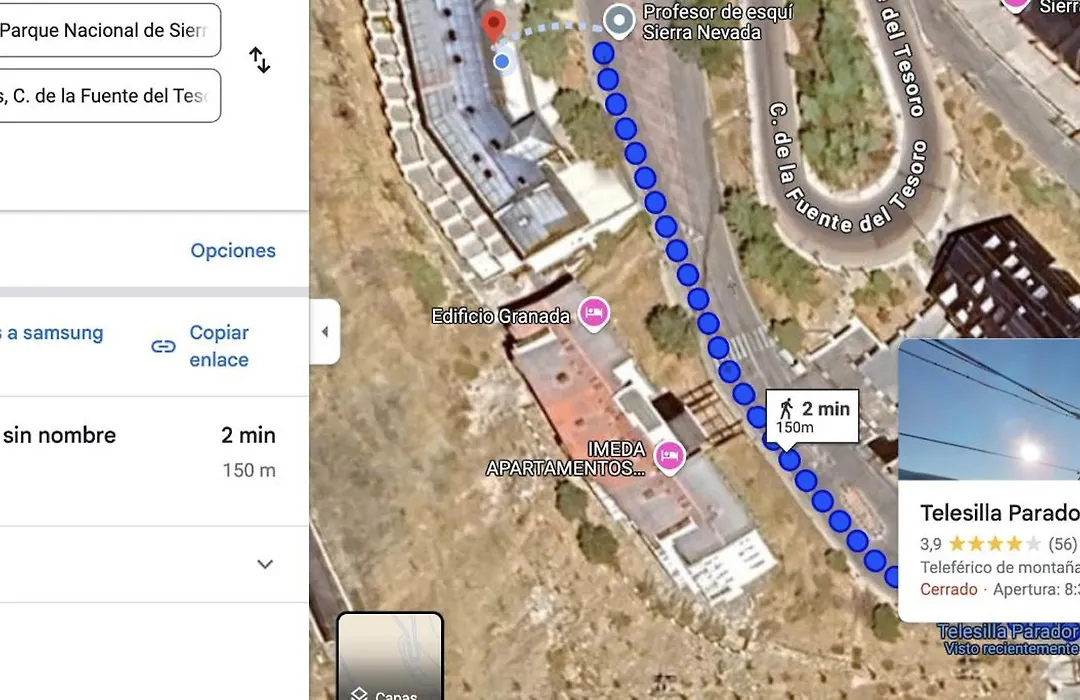This screenshot has height=700, width=1080.
Task: Edit the Parque Nacional de Sierra origin field
Action: tap(105, 31)
